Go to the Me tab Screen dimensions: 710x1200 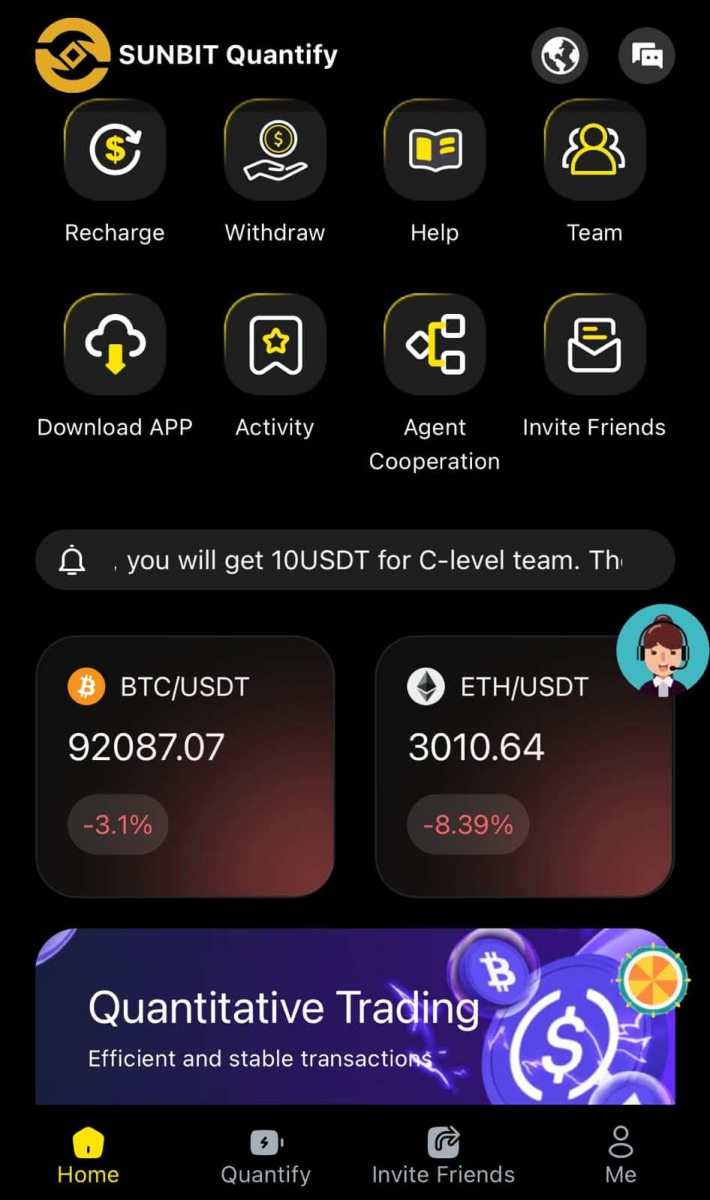point(621,1156)
